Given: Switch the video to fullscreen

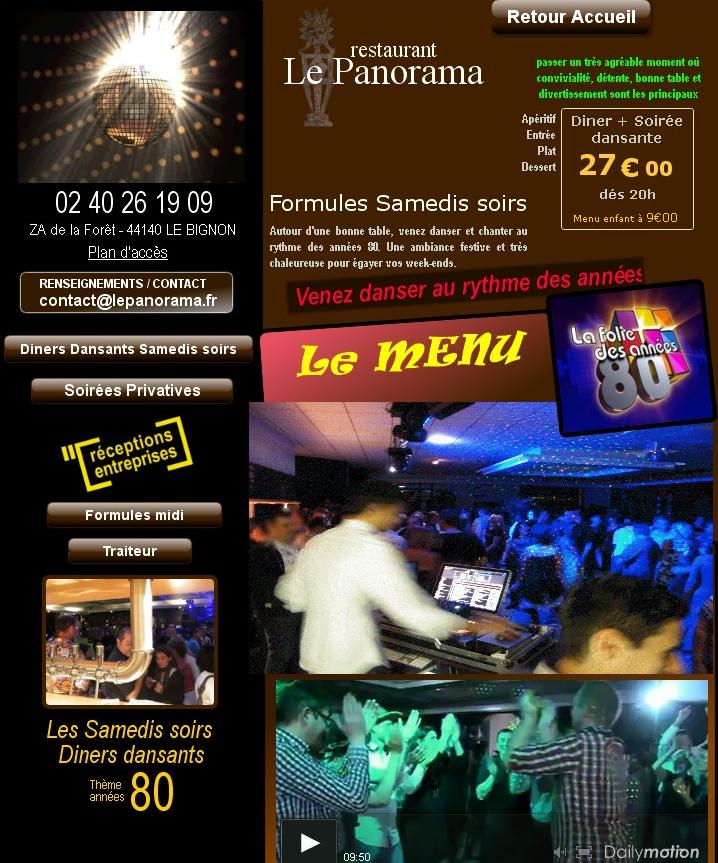Looking at the screenshot, I should click(x=584, y=853).
